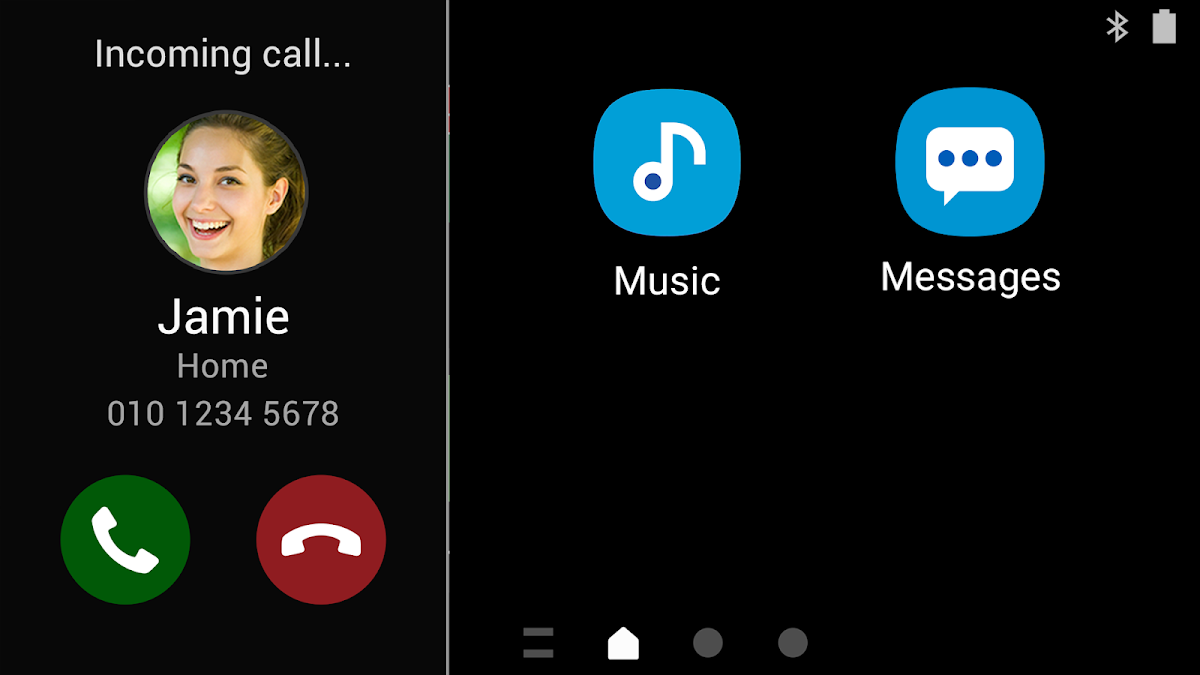Answer the incoming call from Jamie
Screen dimensions: 1200x675
pyautogui.click(x=125, y=539)
